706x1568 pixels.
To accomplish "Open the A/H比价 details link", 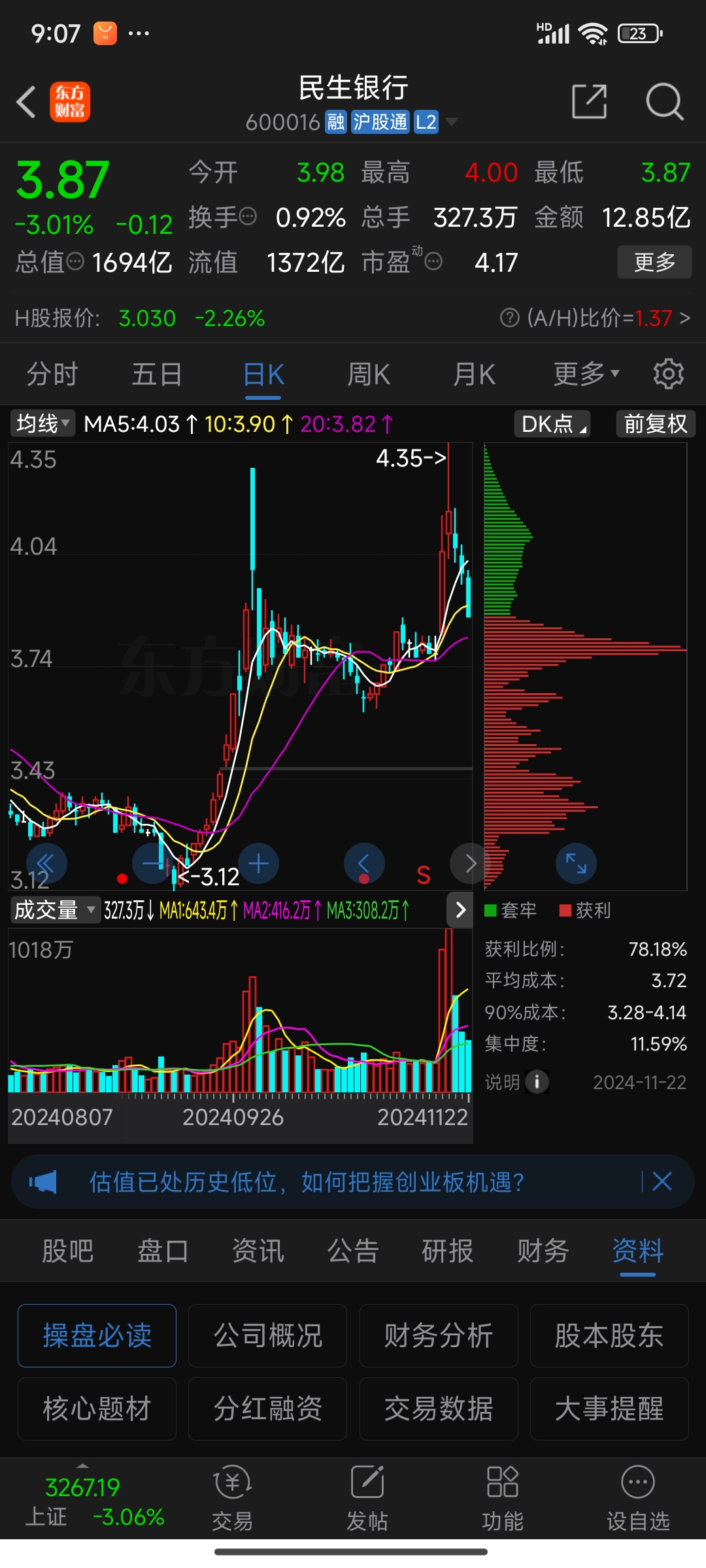I will coord(595,318).
